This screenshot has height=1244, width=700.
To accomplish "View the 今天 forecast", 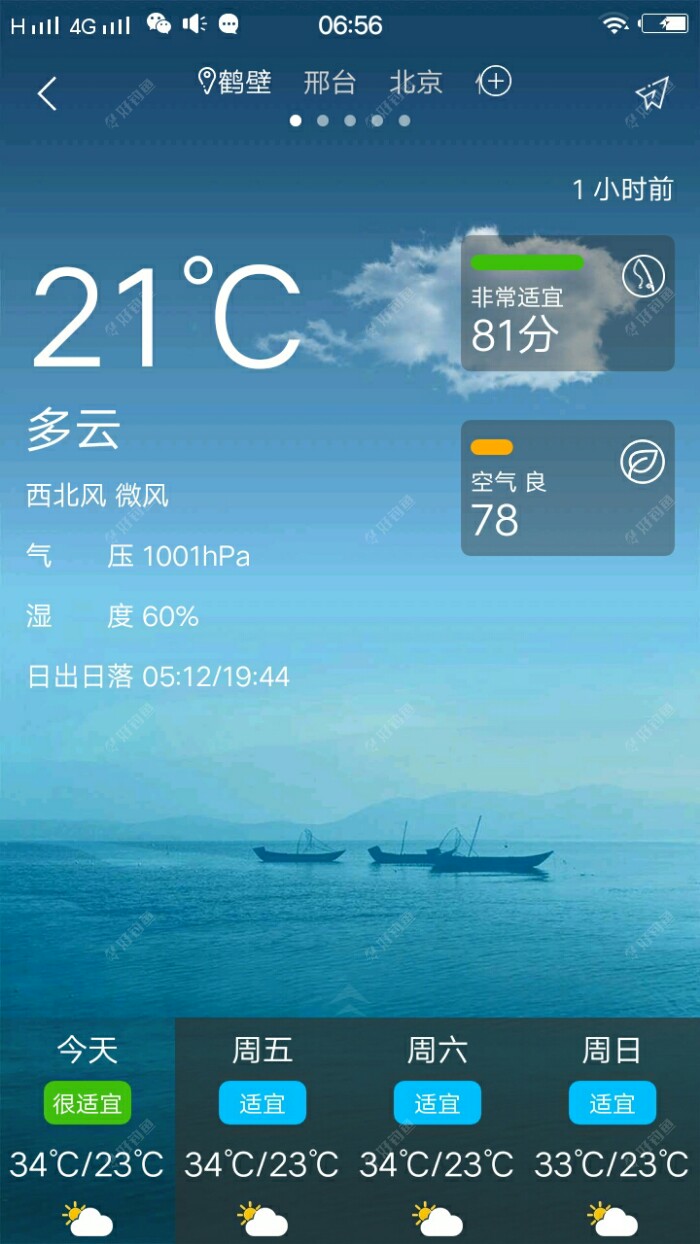I will pos(87,1130).
